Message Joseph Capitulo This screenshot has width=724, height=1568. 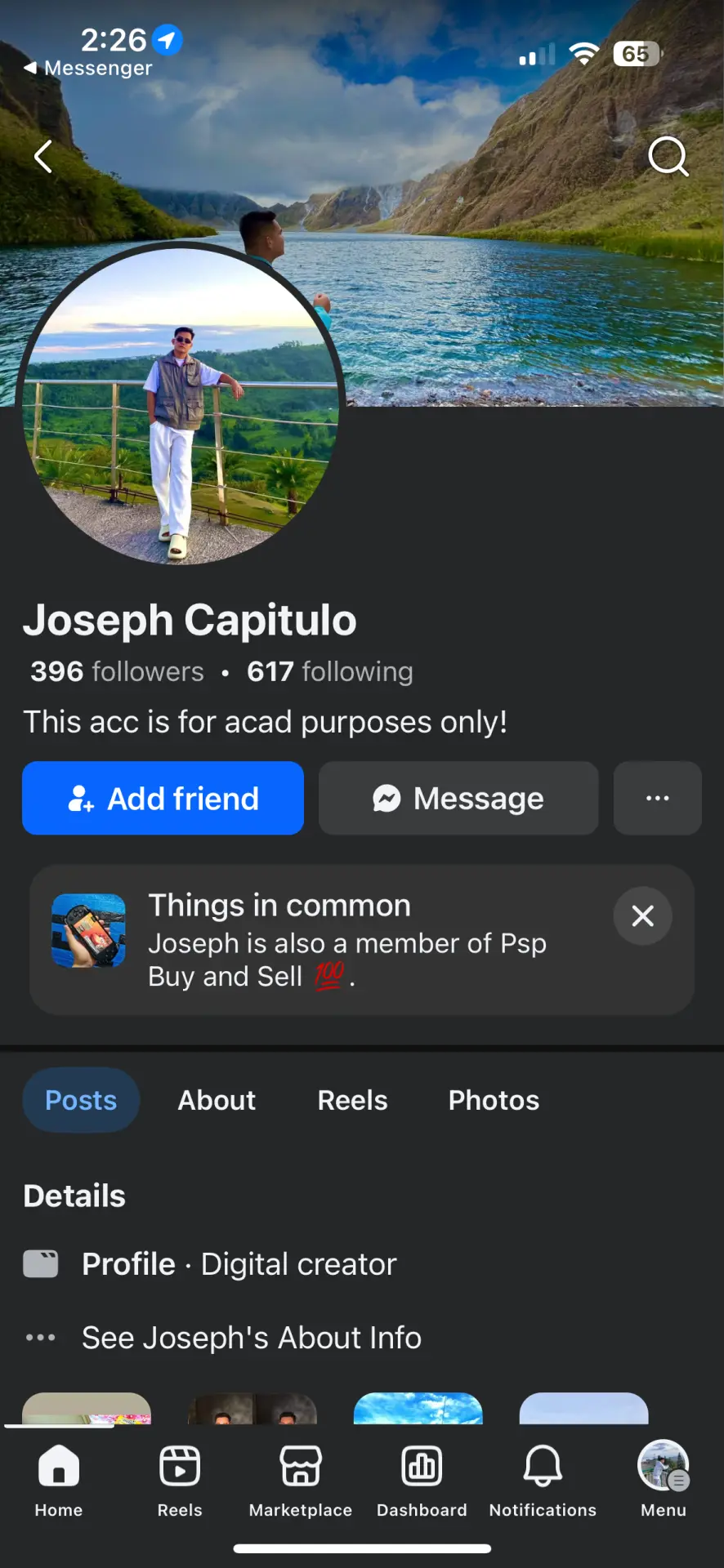[458, 798]
